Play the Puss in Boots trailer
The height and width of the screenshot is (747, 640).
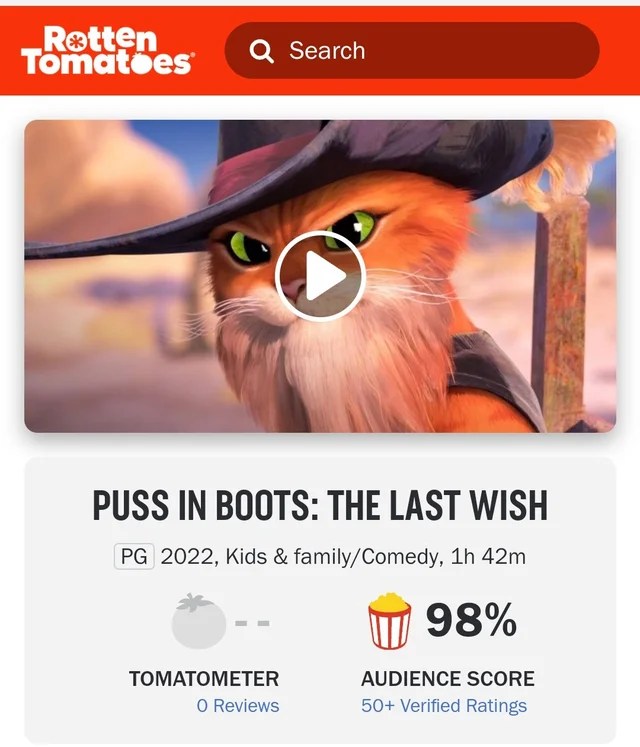point(320,276)
